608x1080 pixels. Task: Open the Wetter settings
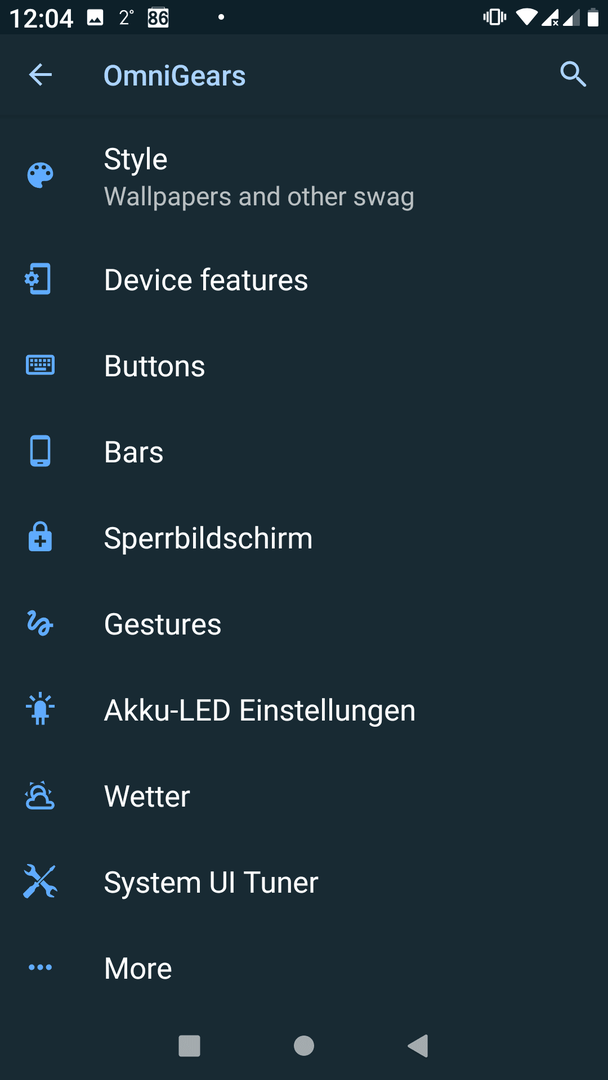304,796
